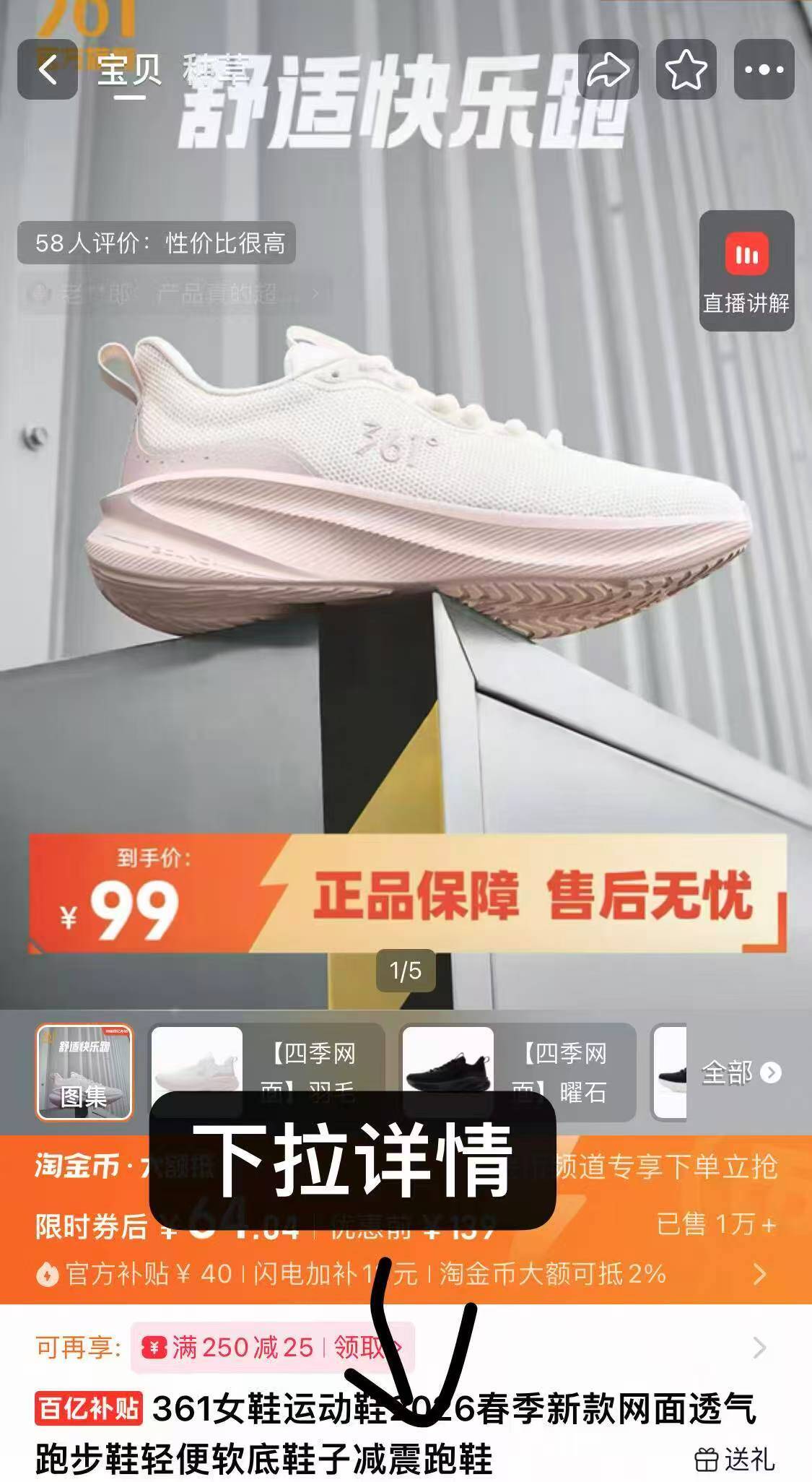The image size is (812, 1482).
Task: Expand the 官方补贴 discount details row
Action: (x=758, y=1274)
